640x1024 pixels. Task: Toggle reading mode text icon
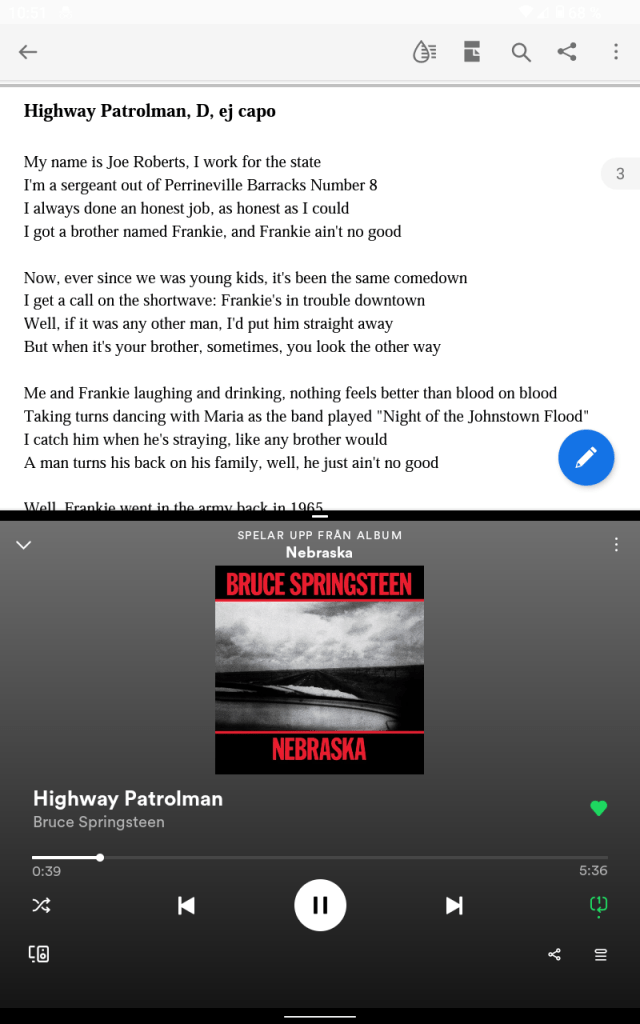pos(424,52)
